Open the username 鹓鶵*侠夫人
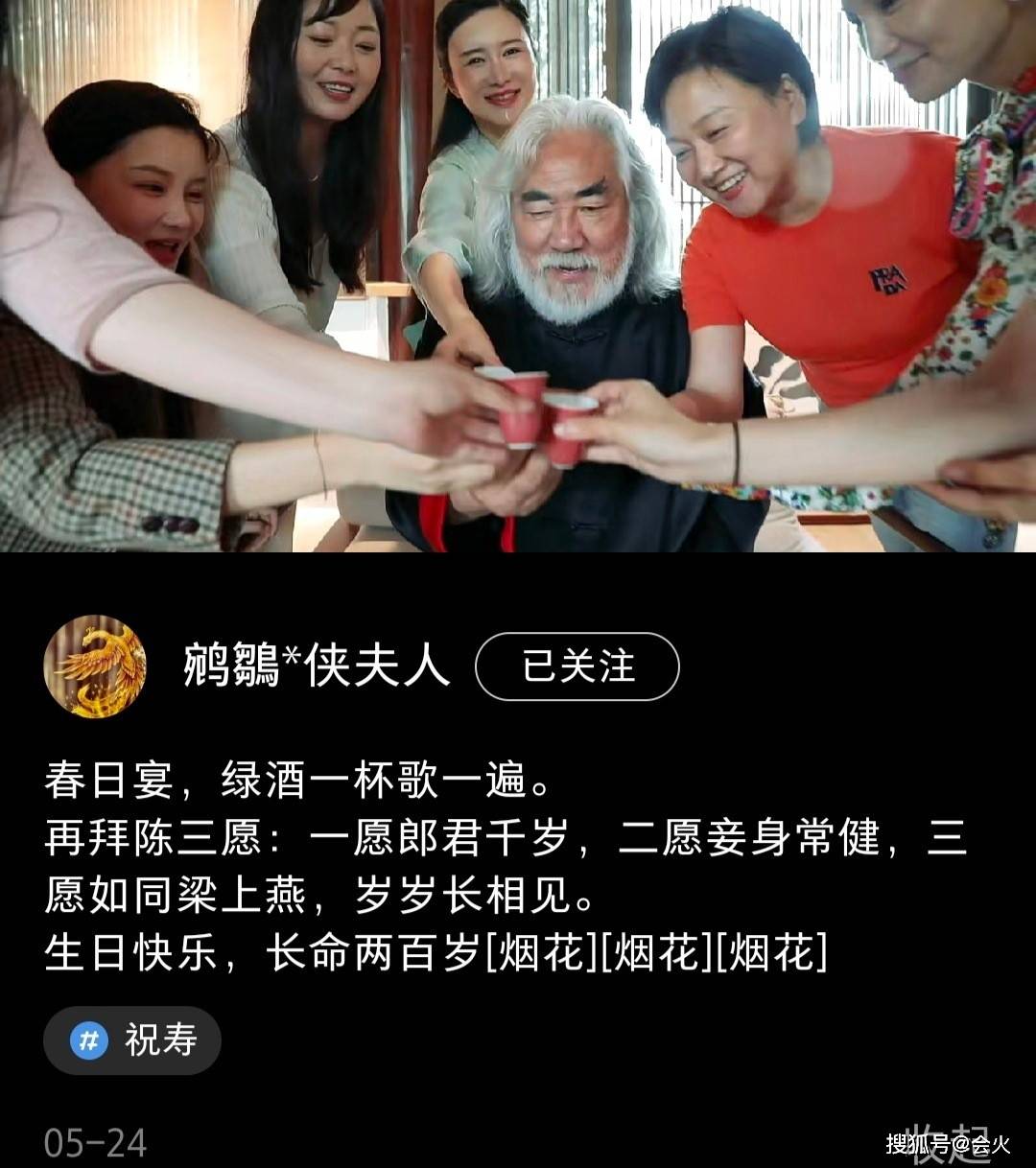This screenshot has width=1036, height=1168. coord(317,666)
